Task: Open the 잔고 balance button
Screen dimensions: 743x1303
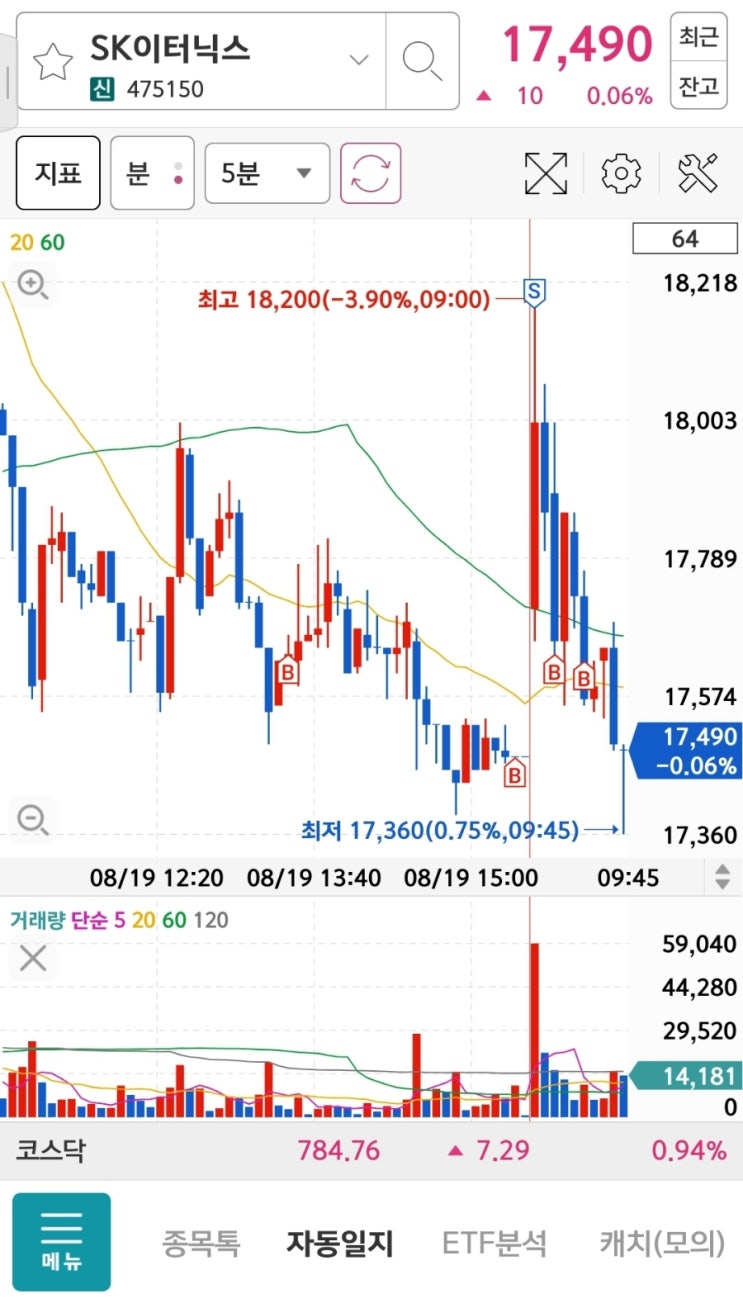Action: (x=699, y=85)
